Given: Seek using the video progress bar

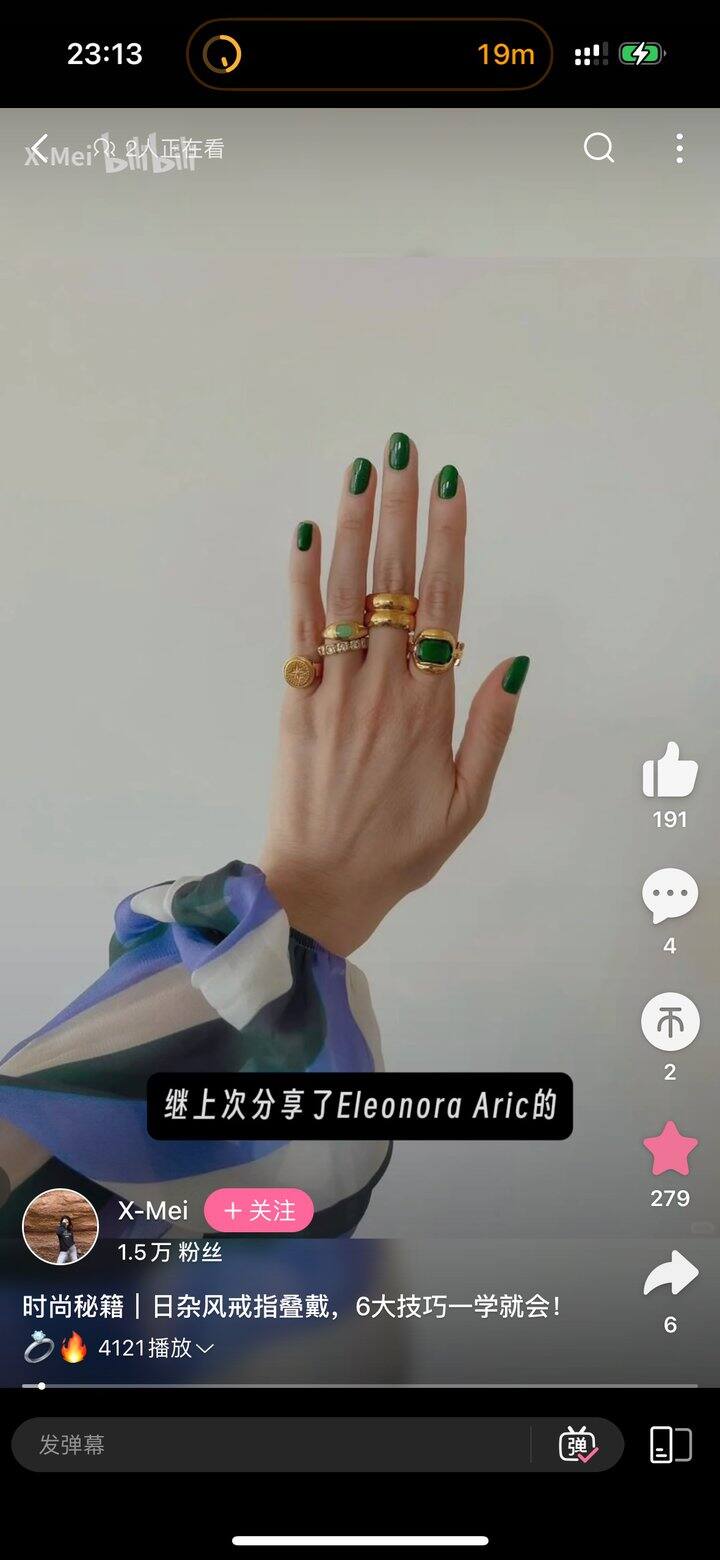Looking at the screenshot, I should click(360, 1386).
